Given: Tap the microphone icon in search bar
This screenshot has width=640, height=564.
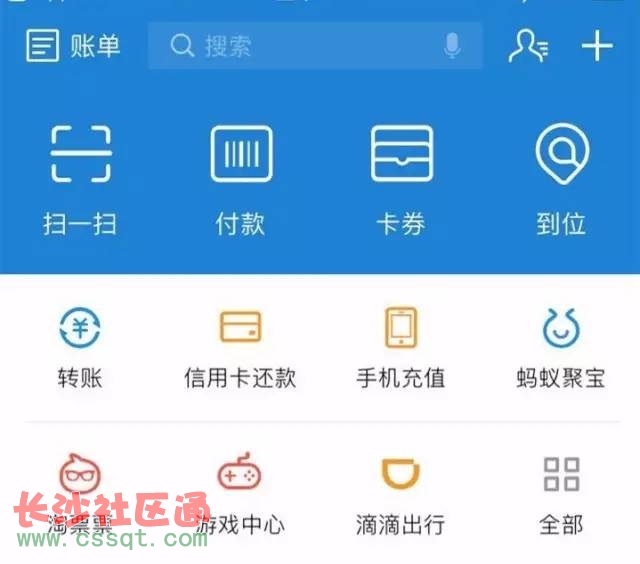Looking at the screenshot, I should coord(453,46).
